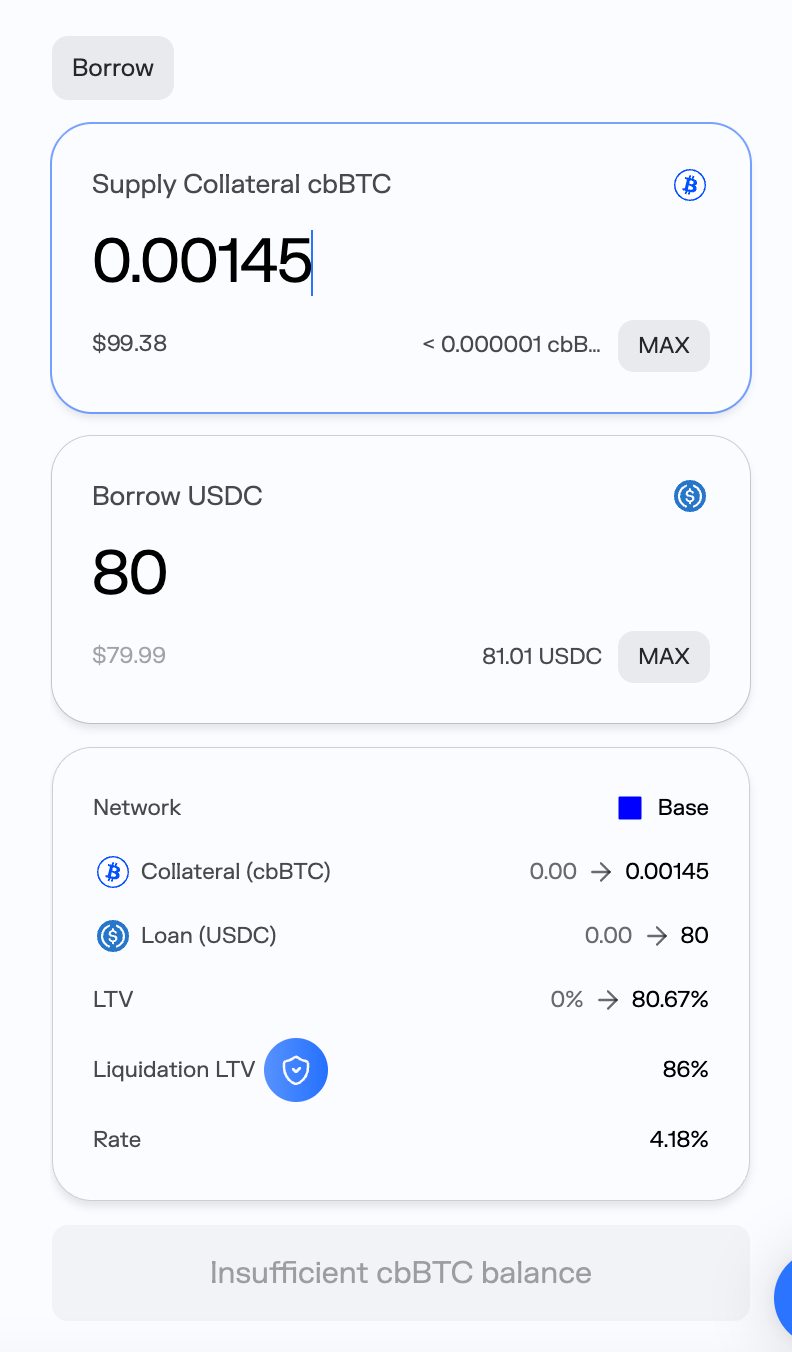
Task: Set max cbBTC collateral with MAX
Action: (x=663, y=346)
